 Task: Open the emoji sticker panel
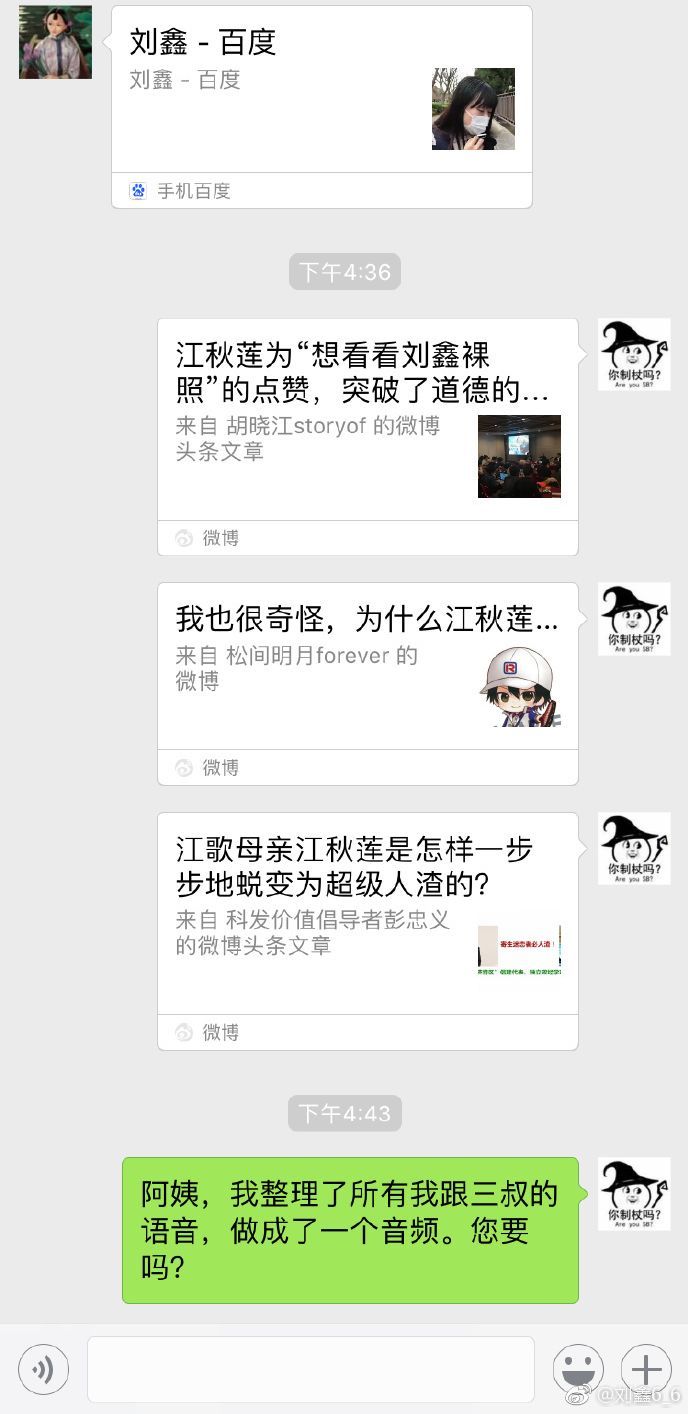[578, 1369]
